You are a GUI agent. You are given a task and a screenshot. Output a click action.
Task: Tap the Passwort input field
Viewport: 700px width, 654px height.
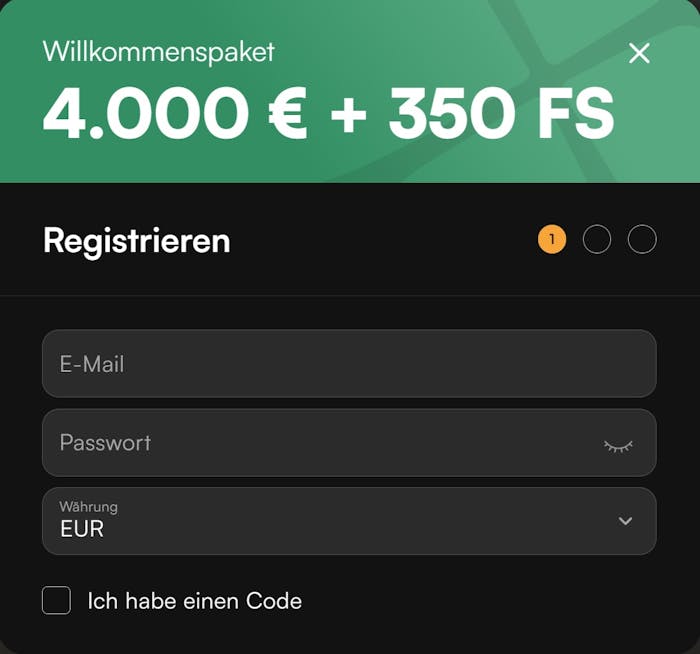(x=320, y=443)
